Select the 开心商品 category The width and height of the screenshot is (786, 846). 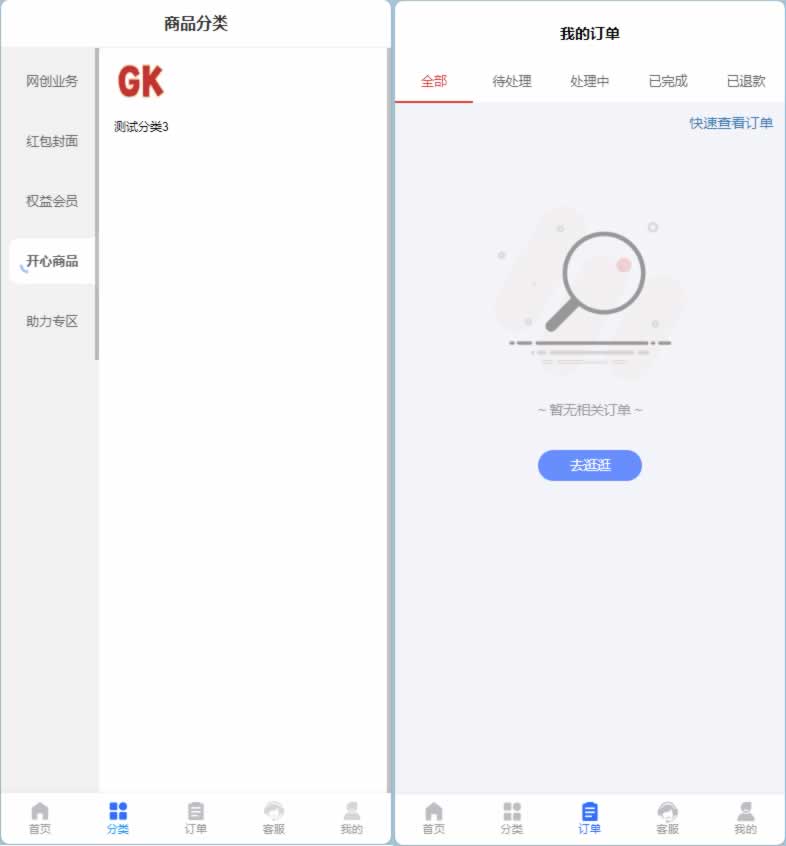(x=52, y=261)
